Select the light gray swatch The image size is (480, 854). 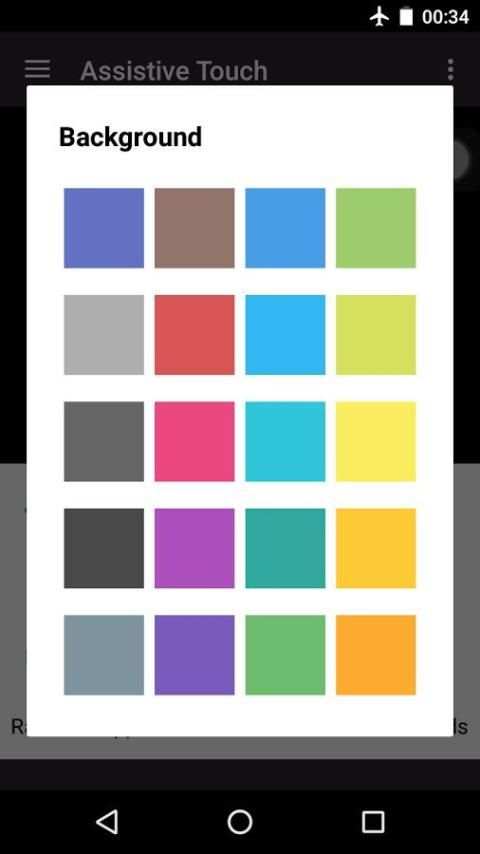tap(104, 334)
